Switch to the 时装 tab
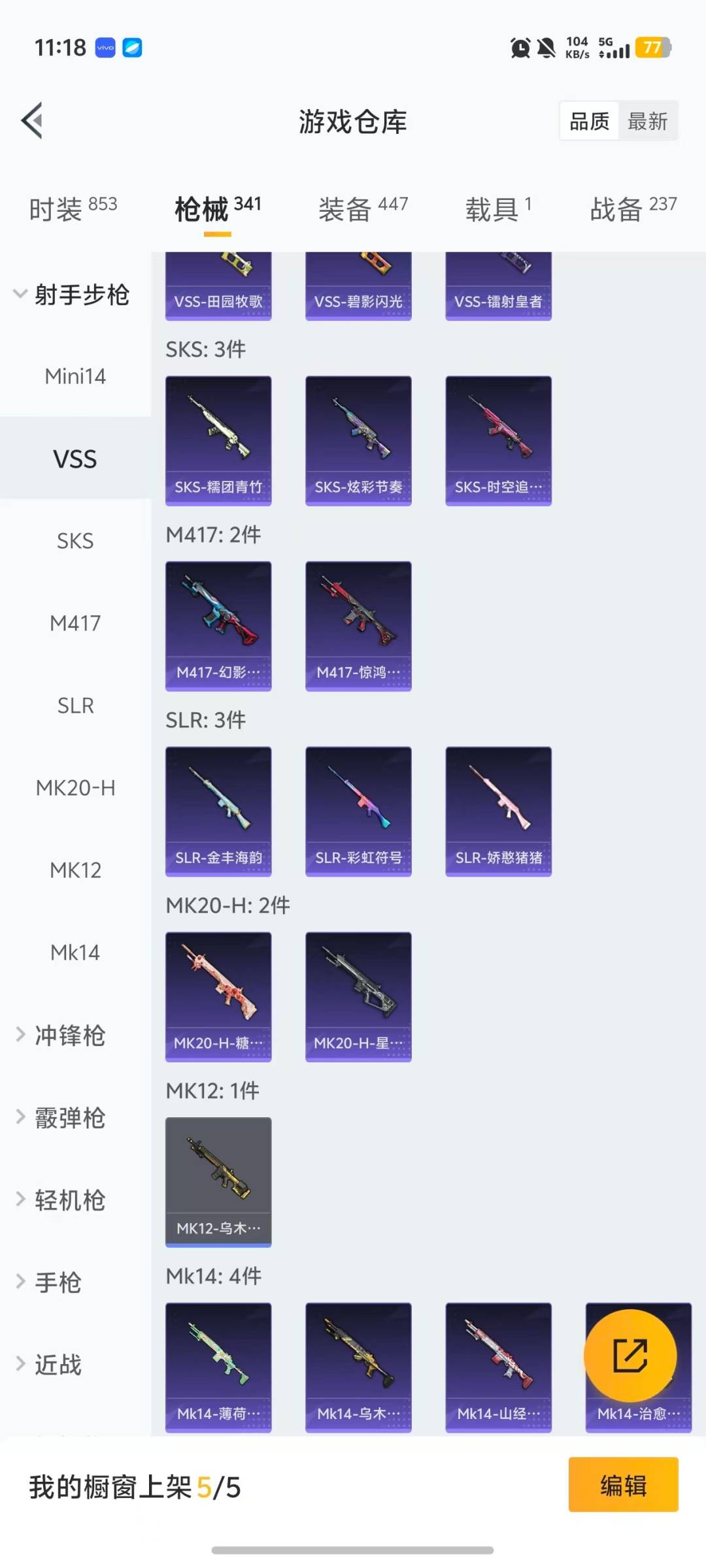706x1568 pixels. tap(73, 209)
